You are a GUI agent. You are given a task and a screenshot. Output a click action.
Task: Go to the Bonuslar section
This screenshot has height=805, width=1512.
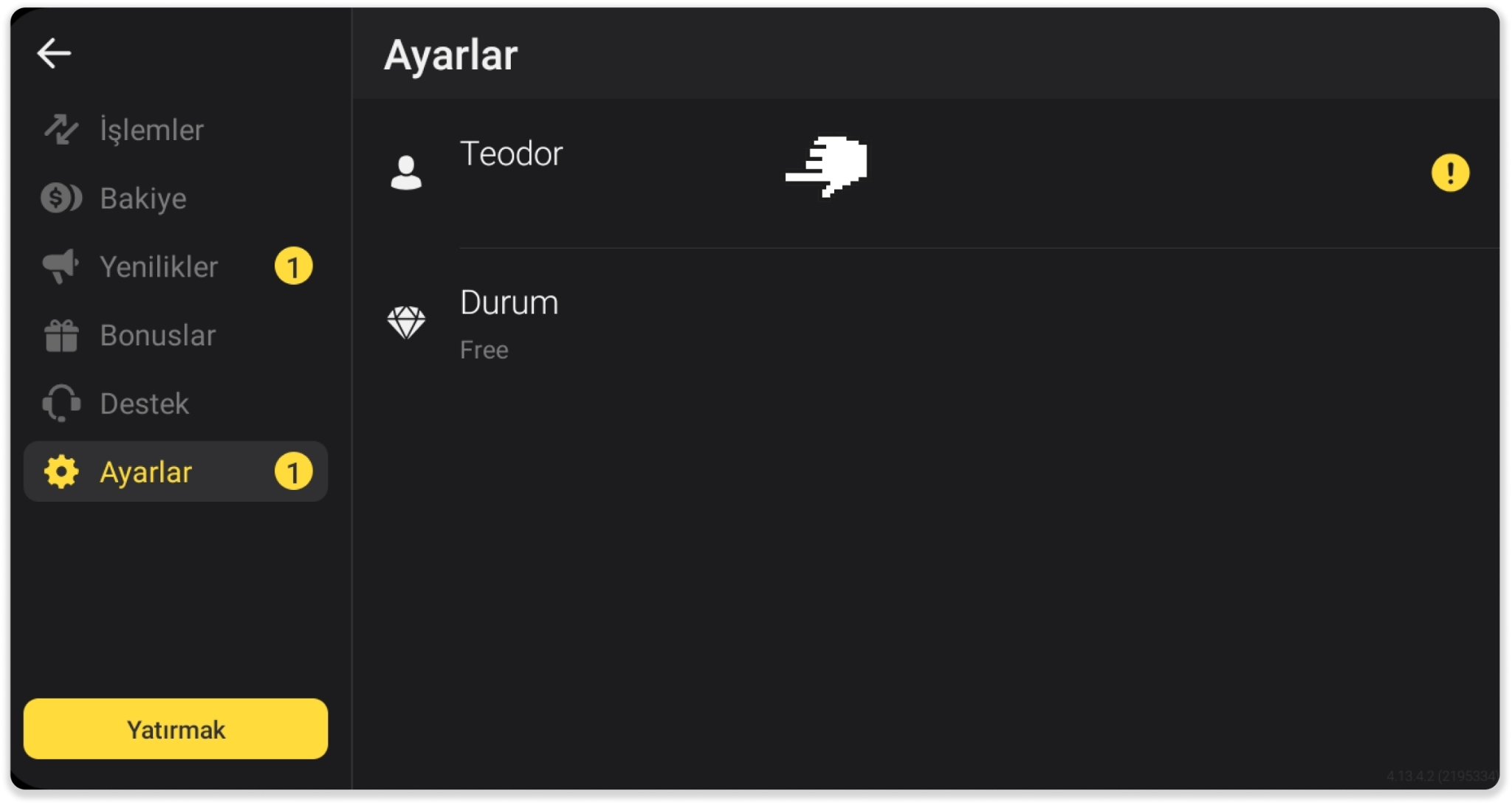coord(158,336)
